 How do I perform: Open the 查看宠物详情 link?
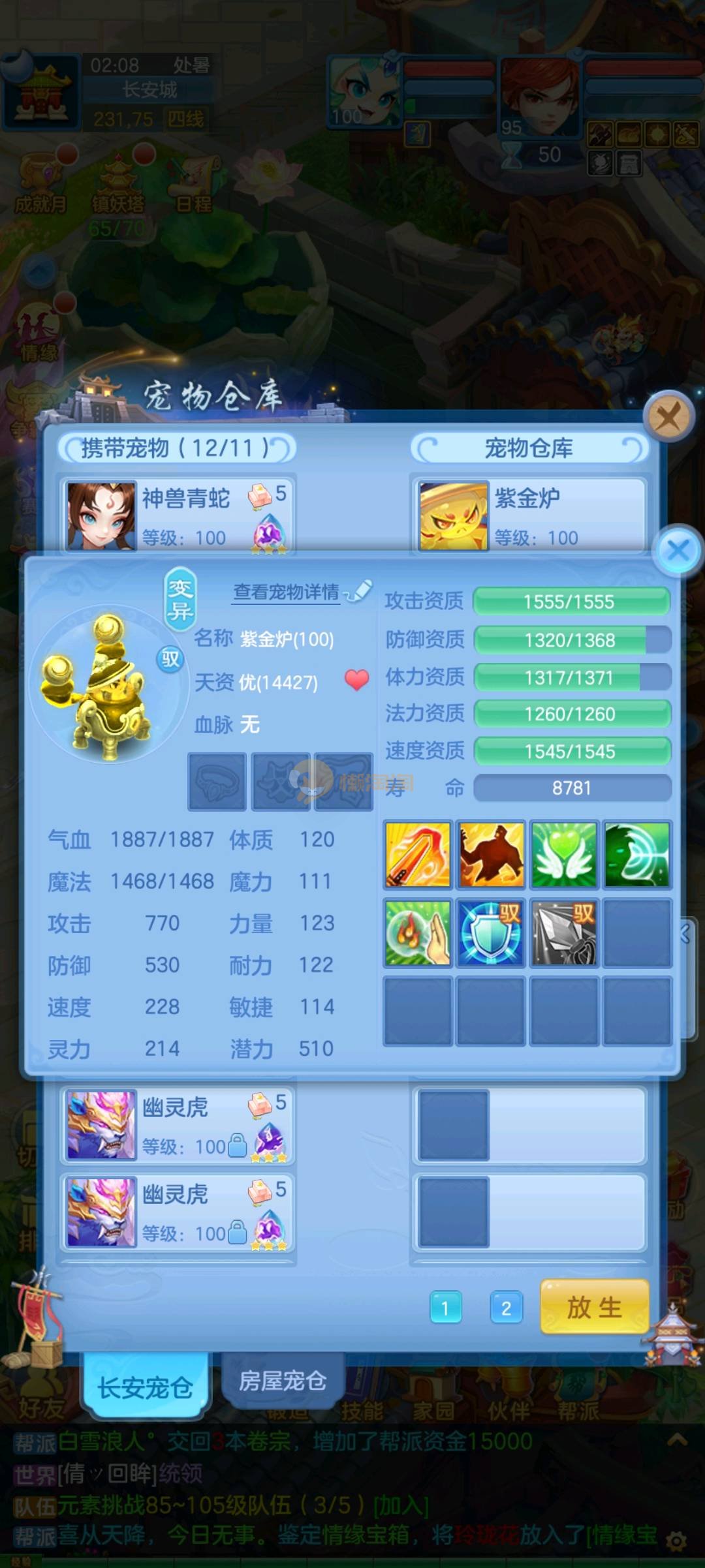(x=287, y=592)
